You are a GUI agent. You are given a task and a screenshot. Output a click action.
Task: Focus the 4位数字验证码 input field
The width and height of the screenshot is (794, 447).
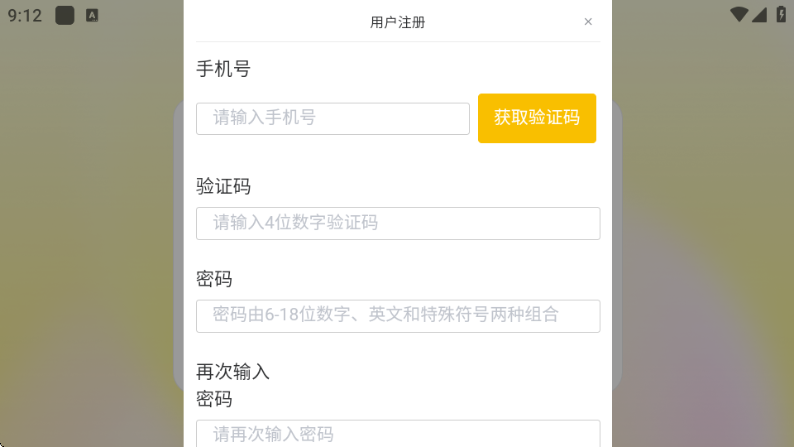pyautogui.click(x=398, y=223)
